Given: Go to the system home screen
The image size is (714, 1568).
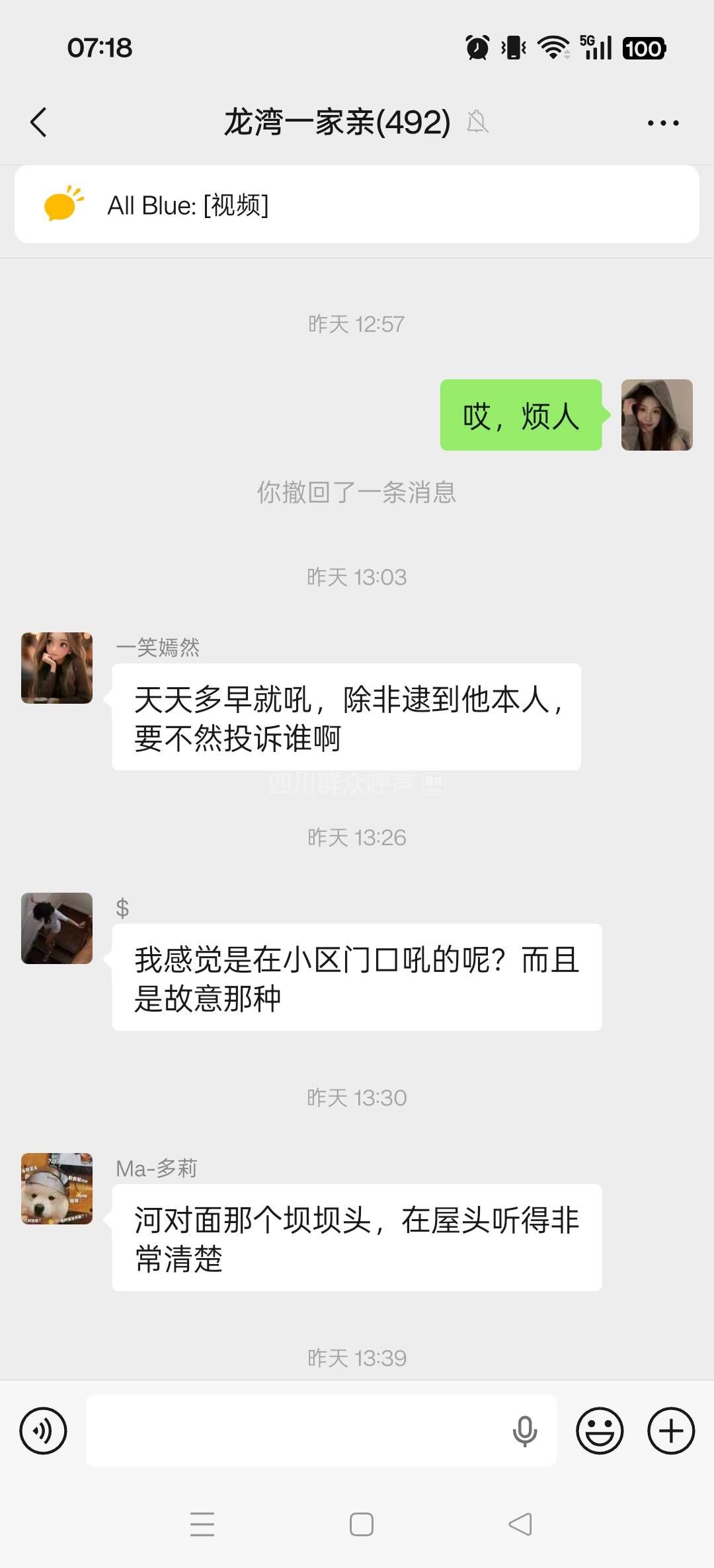Looking at the screenshot, I should coord(361,1524).
